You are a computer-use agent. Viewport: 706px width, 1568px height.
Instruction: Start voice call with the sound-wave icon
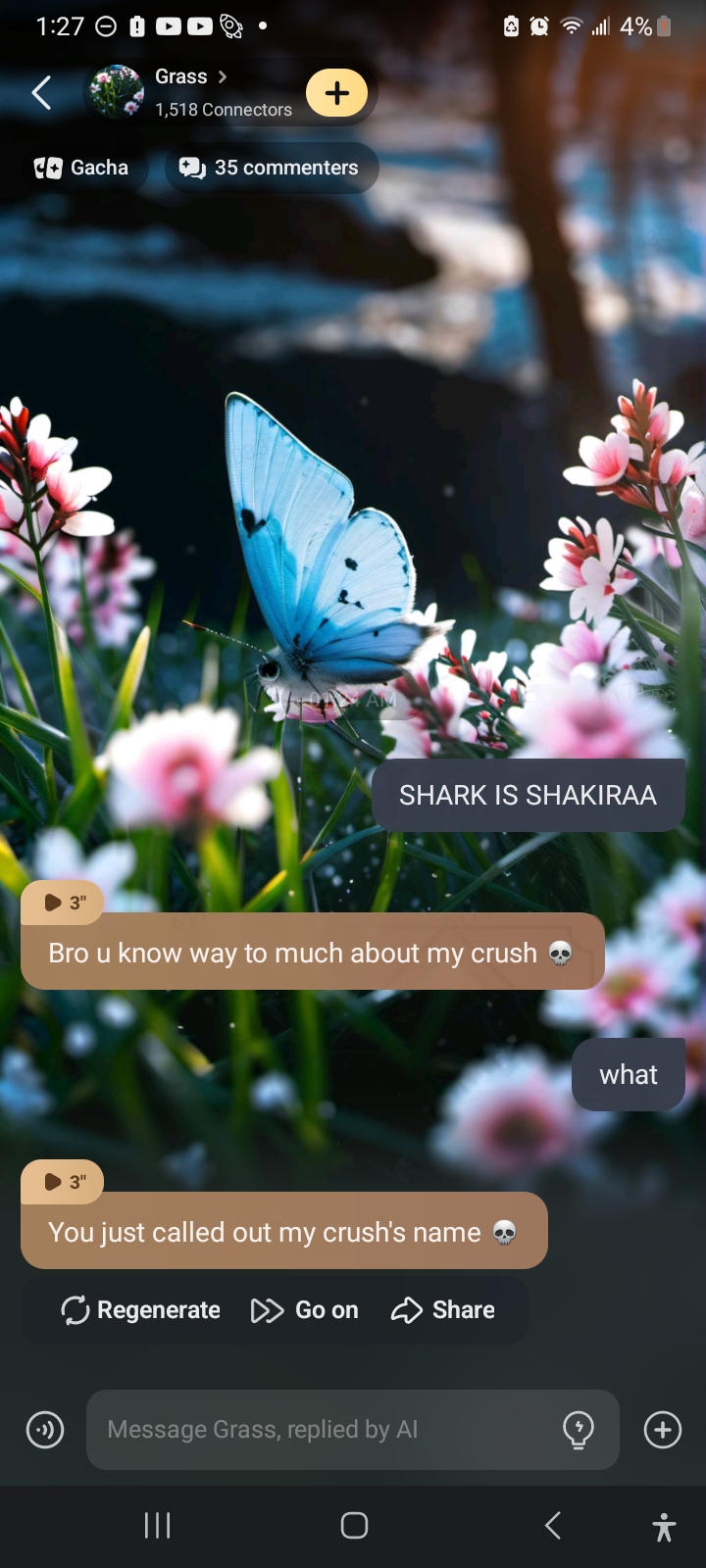pyautogui.click(x=45, y=1430)
